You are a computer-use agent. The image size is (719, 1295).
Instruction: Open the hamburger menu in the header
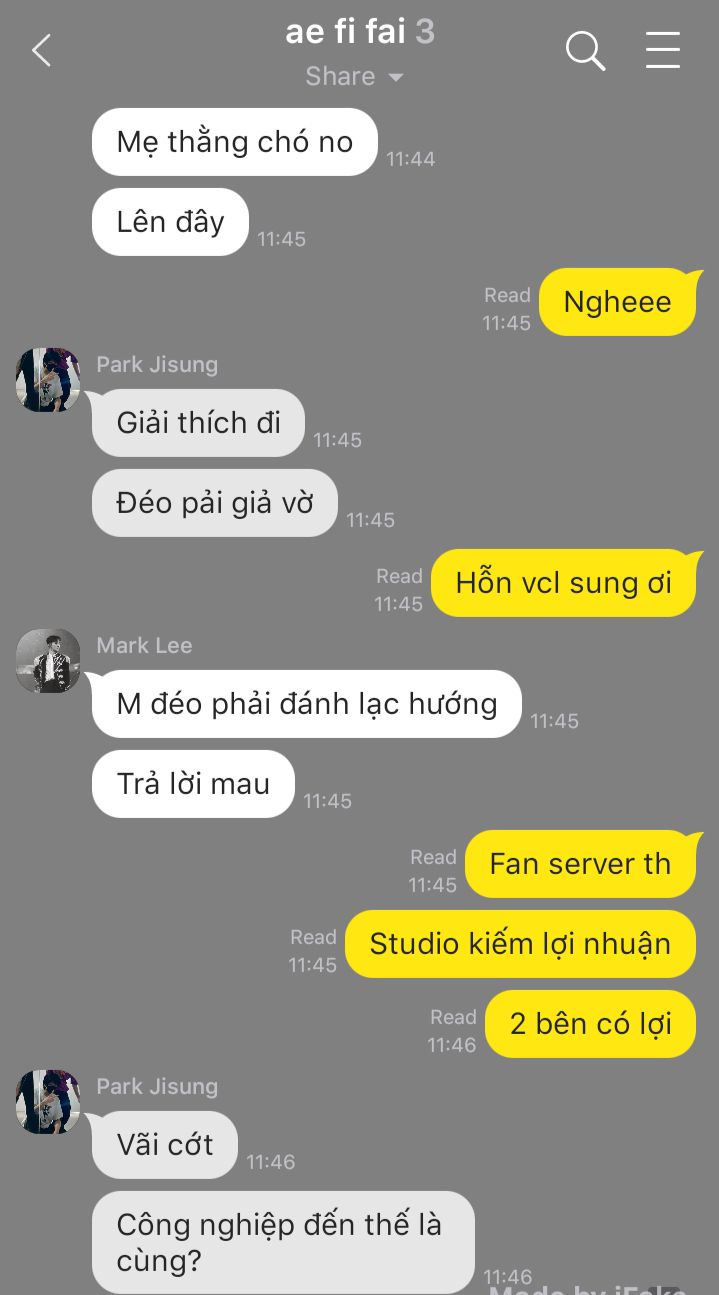[663, 50]
